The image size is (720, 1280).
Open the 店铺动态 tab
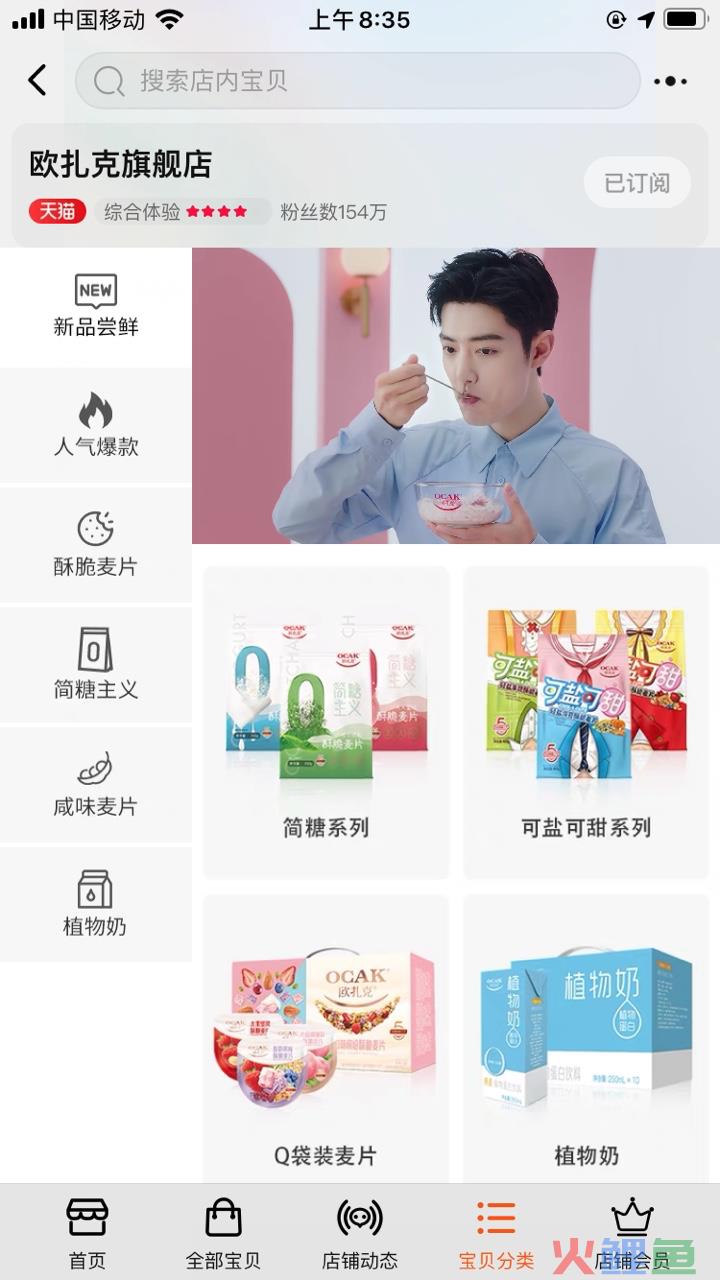(x=359, y=1232)
